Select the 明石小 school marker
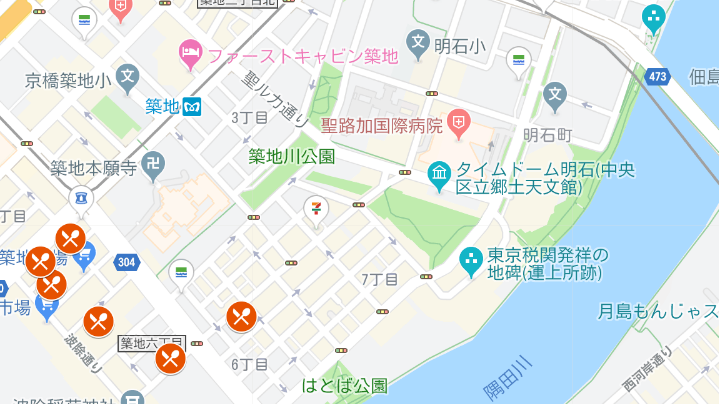This screenshot has height=404, width=719. pos(419,44)
